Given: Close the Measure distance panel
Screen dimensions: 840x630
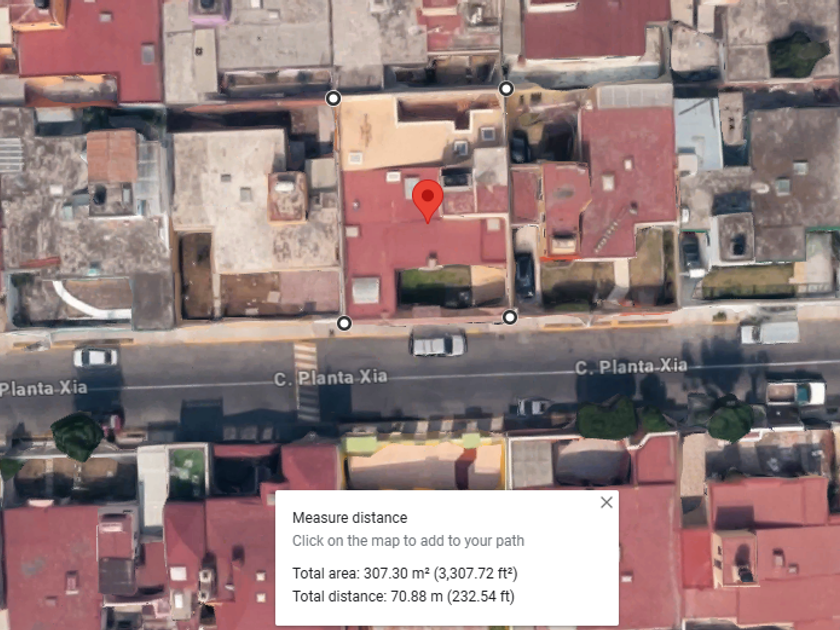Looking at the screenshot, I should pos(606,502).
